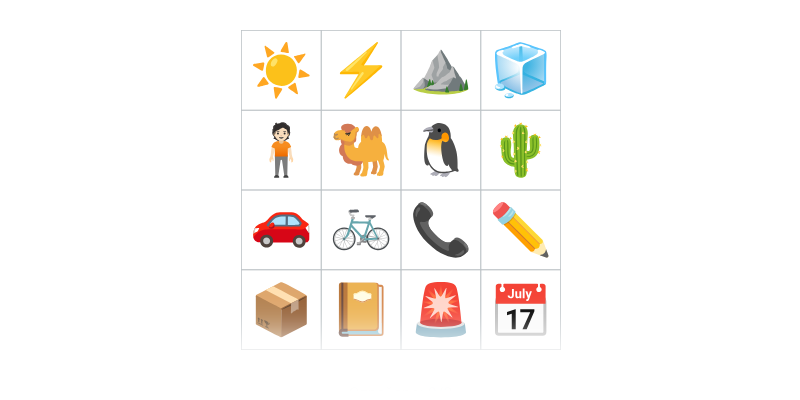The image size is (800, 400).
Task: Select the red car tile
Action: (x=281, y=230)
